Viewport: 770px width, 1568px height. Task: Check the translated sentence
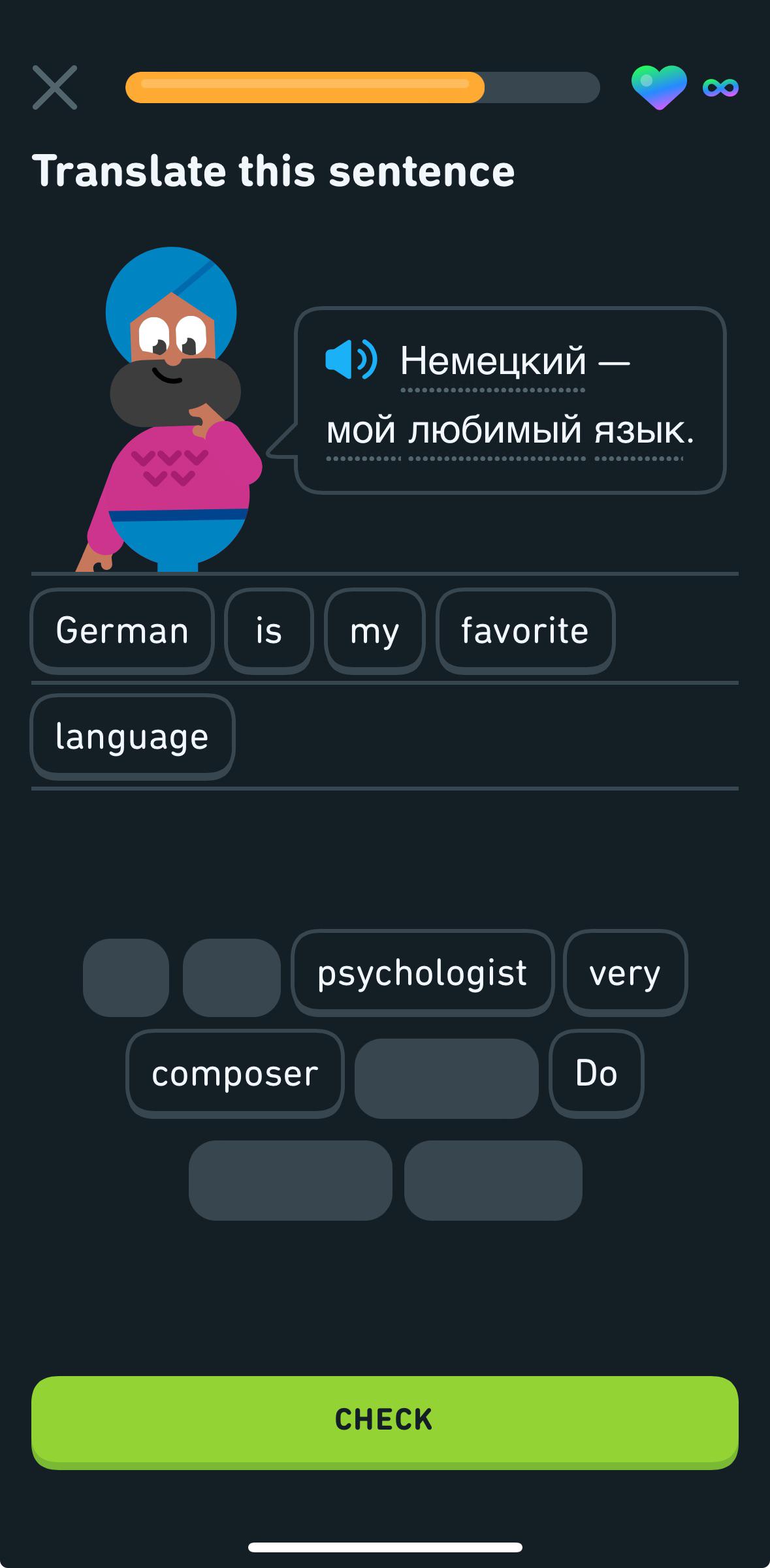pos(385,1419)
